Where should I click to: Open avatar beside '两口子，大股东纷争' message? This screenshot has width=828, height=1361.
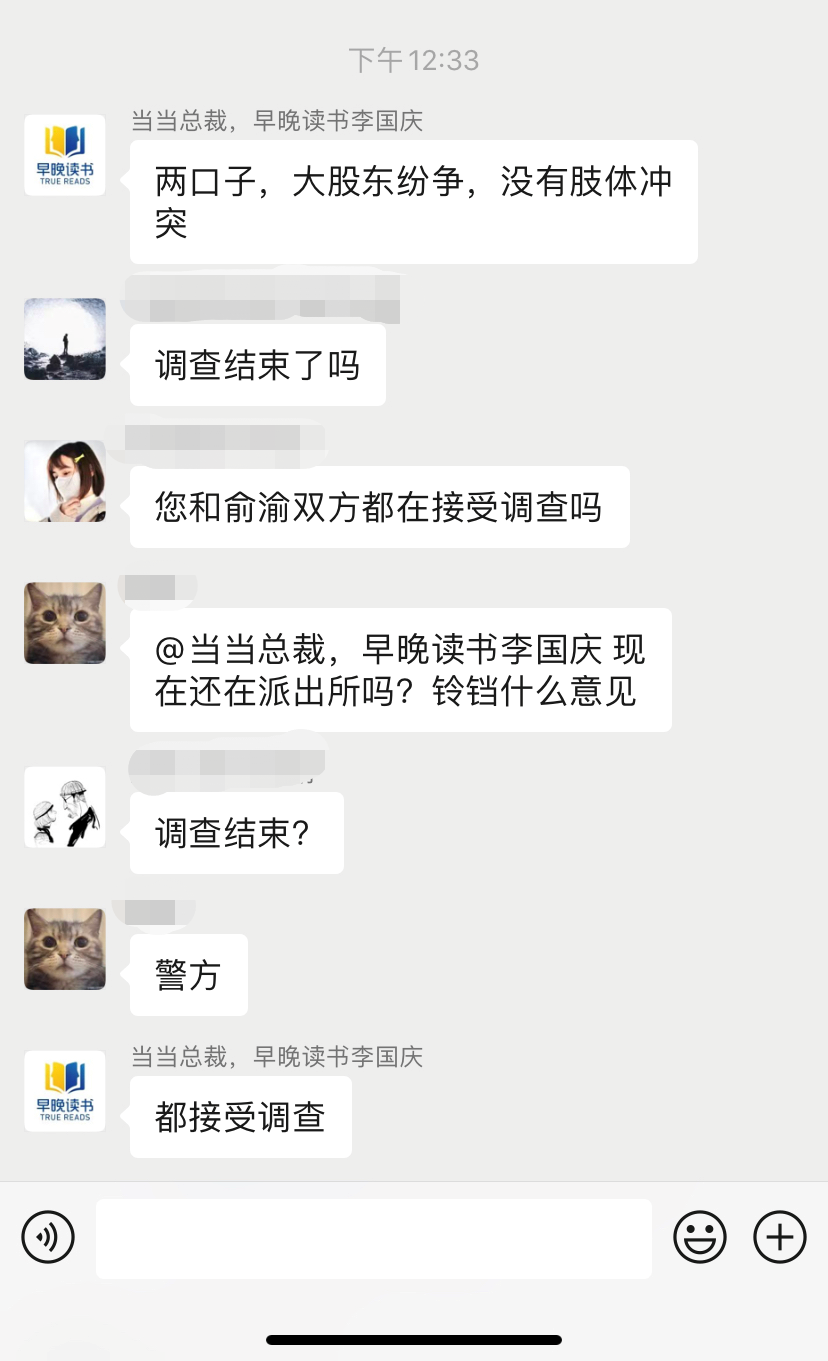coord(65,155)
